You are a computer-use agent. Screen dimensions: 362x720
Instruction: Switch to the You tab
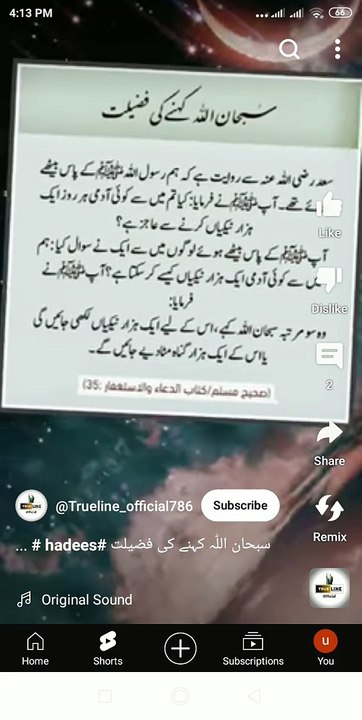coord(326,649)
